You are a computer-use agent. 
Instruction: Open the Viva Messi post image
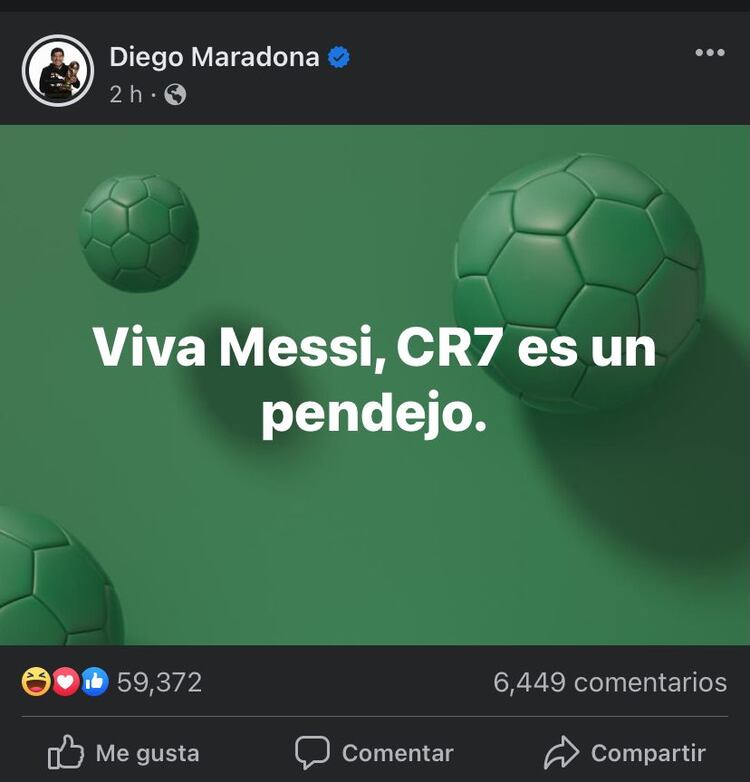374,385
